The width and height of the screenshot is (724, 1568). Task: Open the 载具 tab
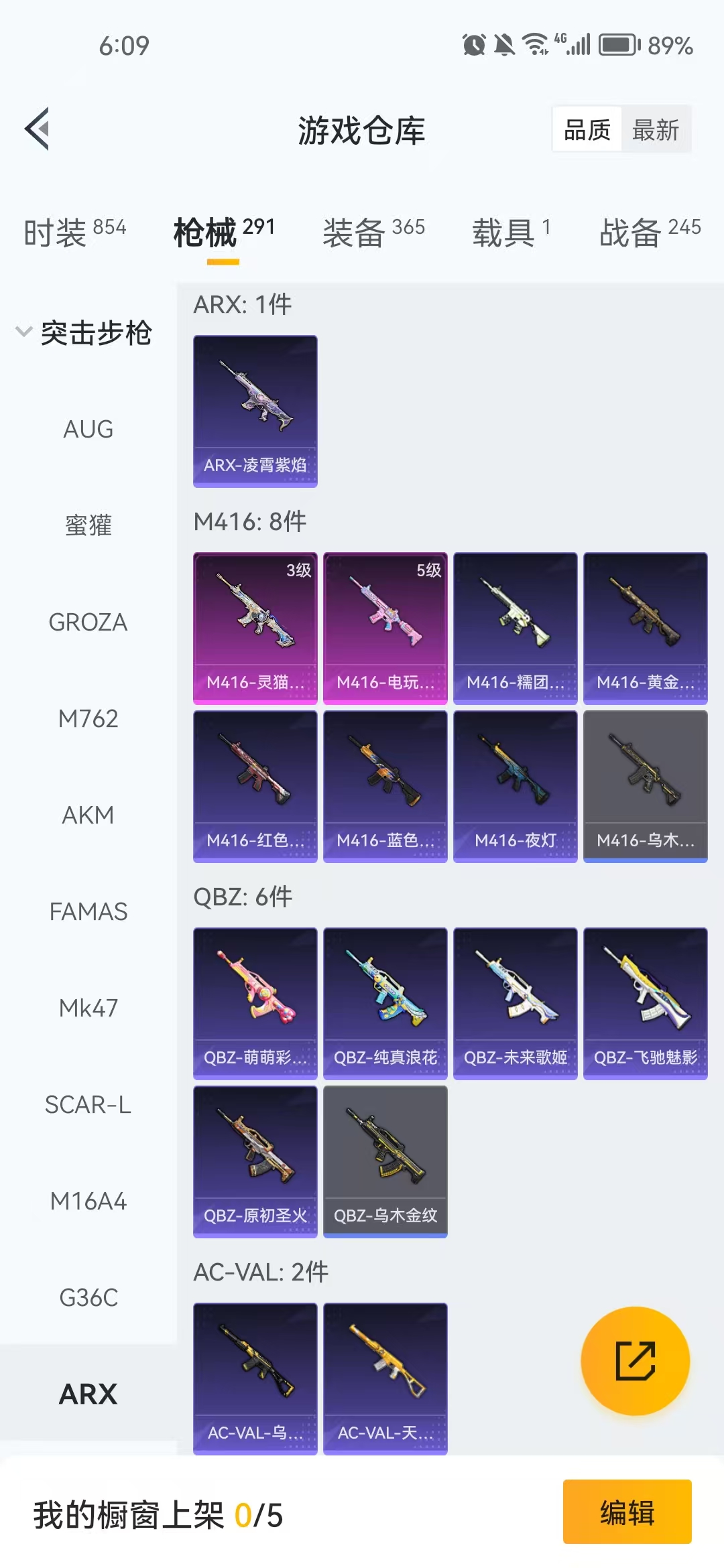tap(511, 233)
